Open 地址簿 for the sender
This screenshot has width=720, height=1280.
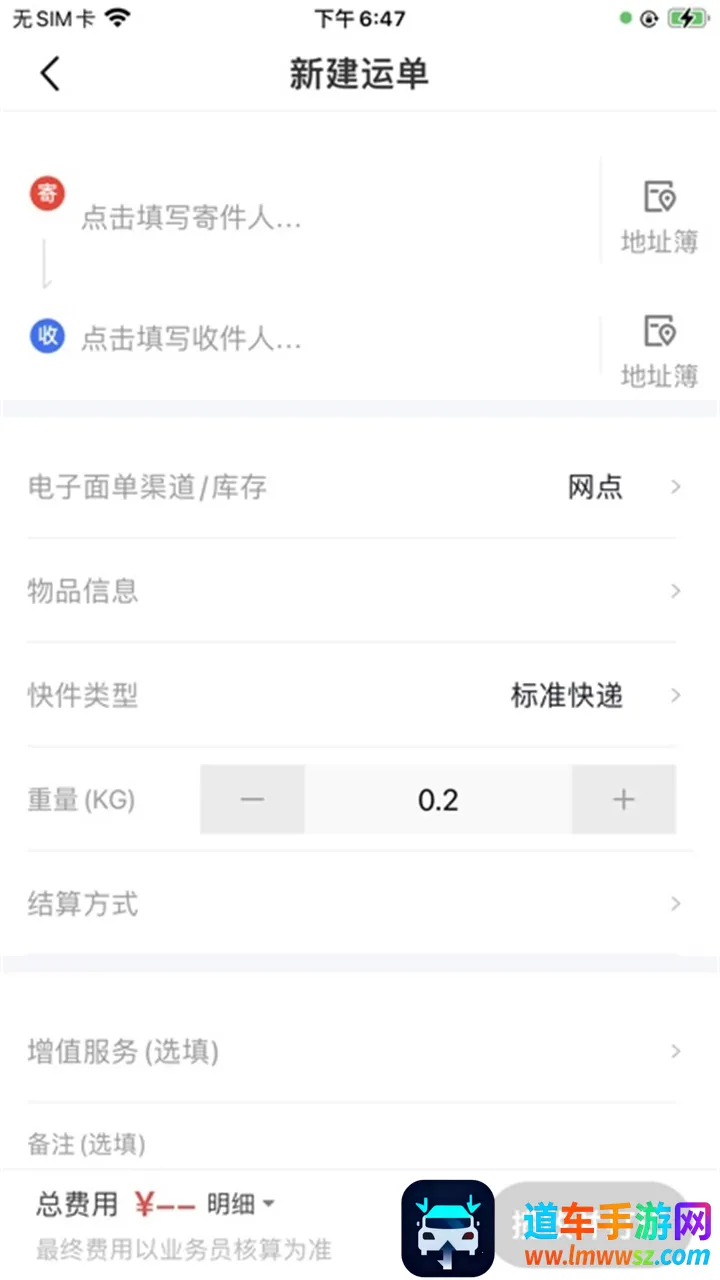click(x=659, y=215)
